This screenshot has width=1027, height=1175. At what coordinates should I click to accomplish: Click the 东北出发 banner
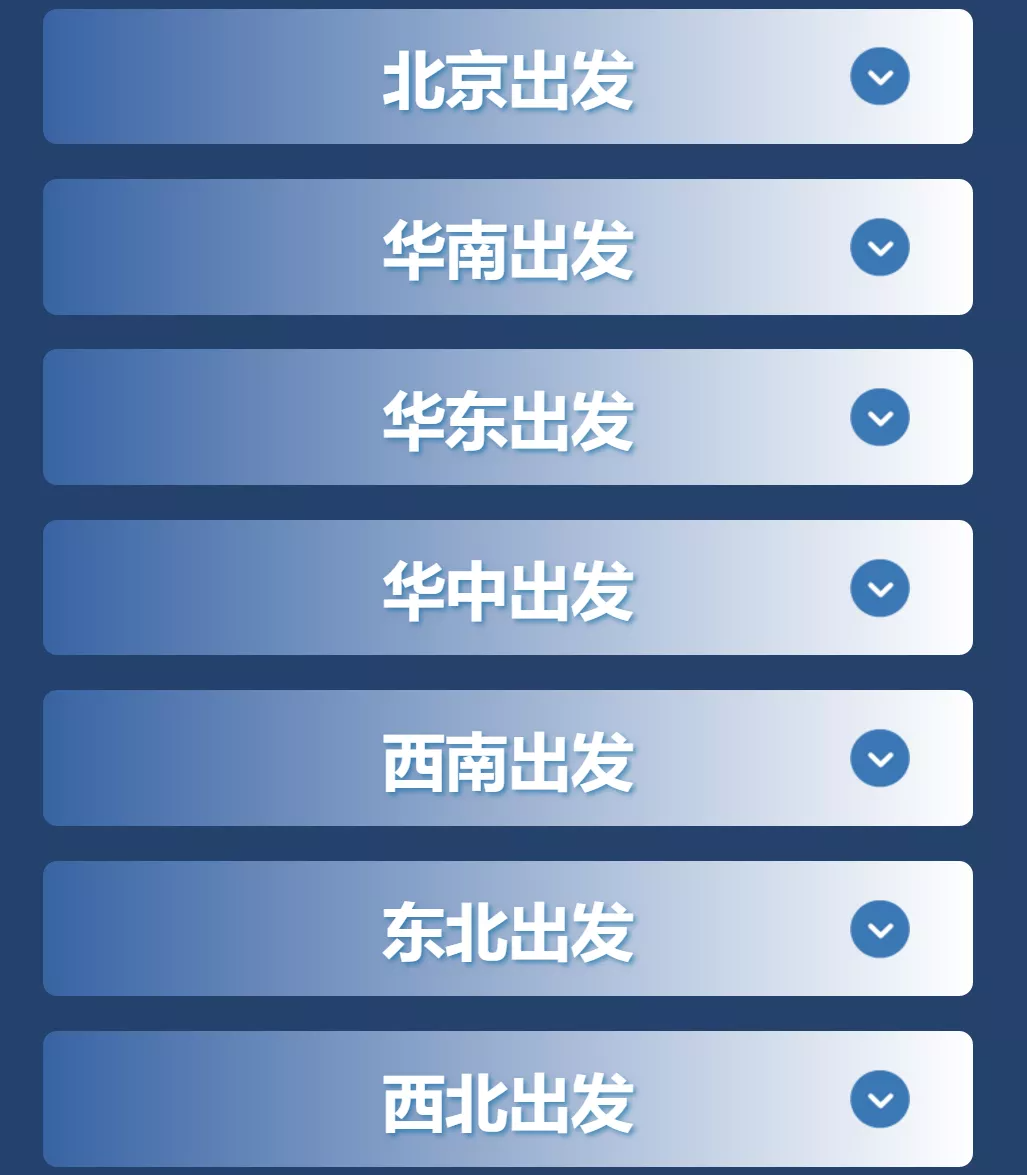(507, 928)
